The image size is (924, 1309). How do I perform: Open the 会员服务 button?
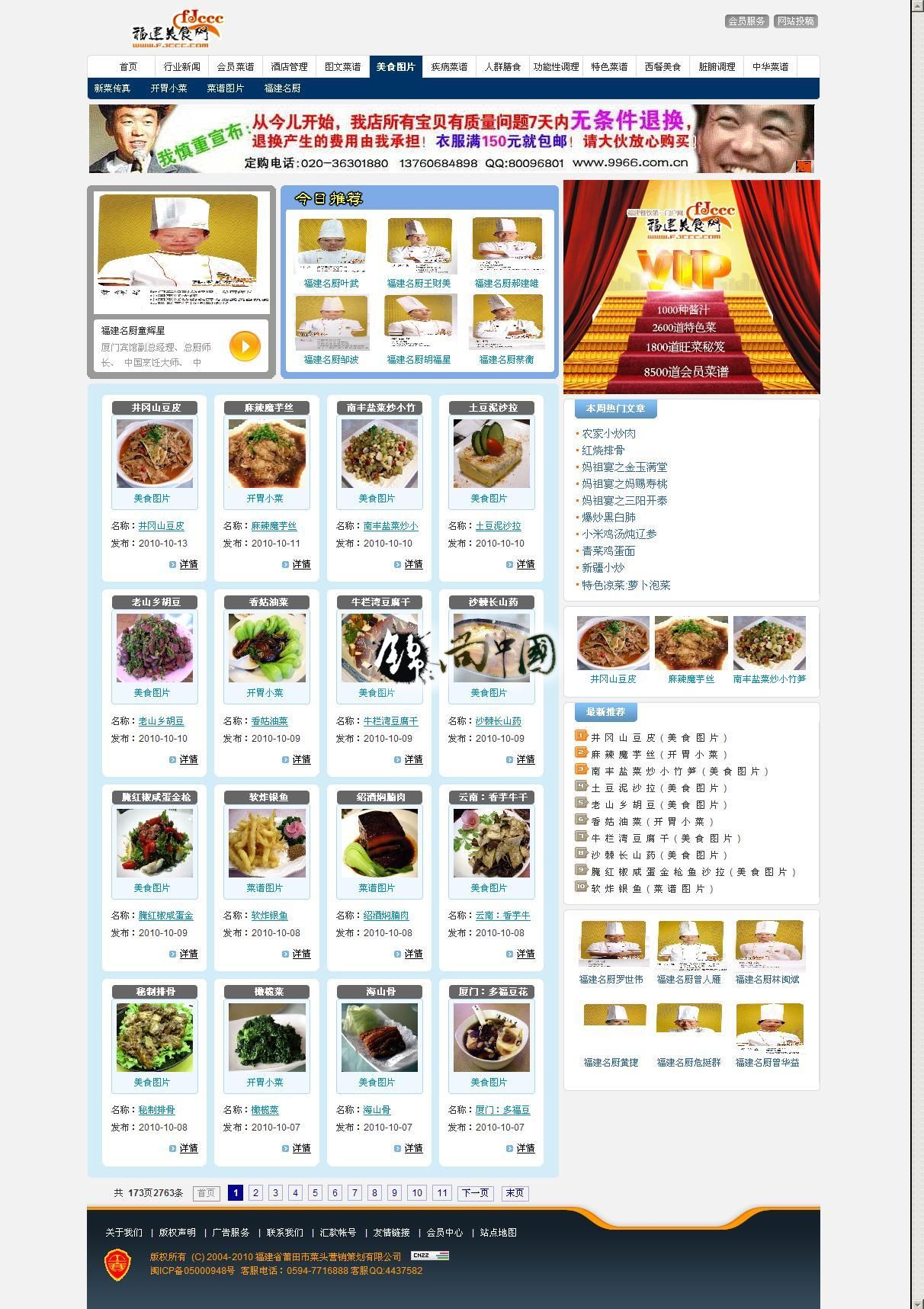[746, 21]
